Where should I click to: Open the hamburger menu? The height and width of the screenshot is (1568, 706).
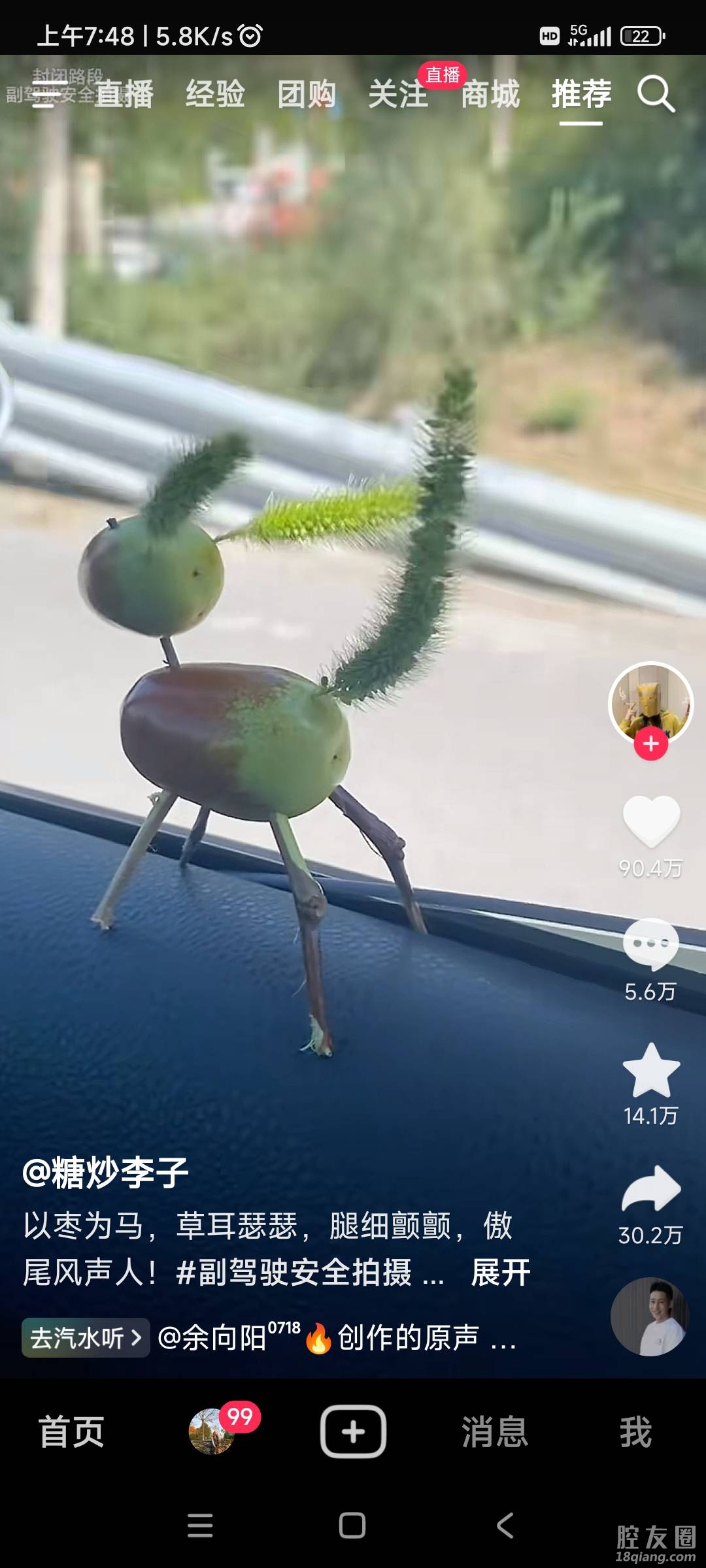pyautogui.click(x=44, y=95)
